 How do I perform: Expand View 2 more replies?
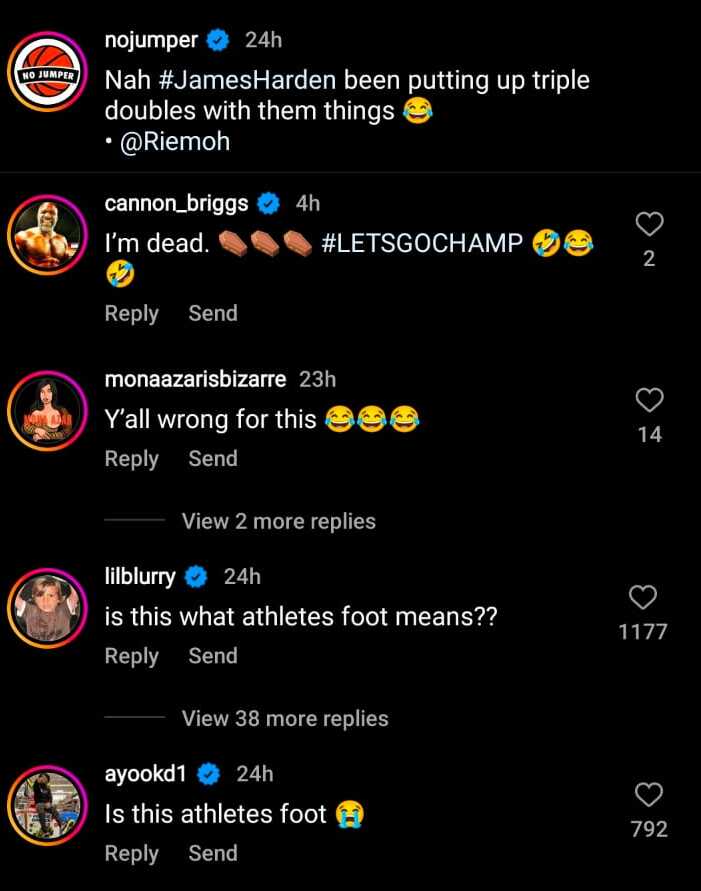coord(278,521)
